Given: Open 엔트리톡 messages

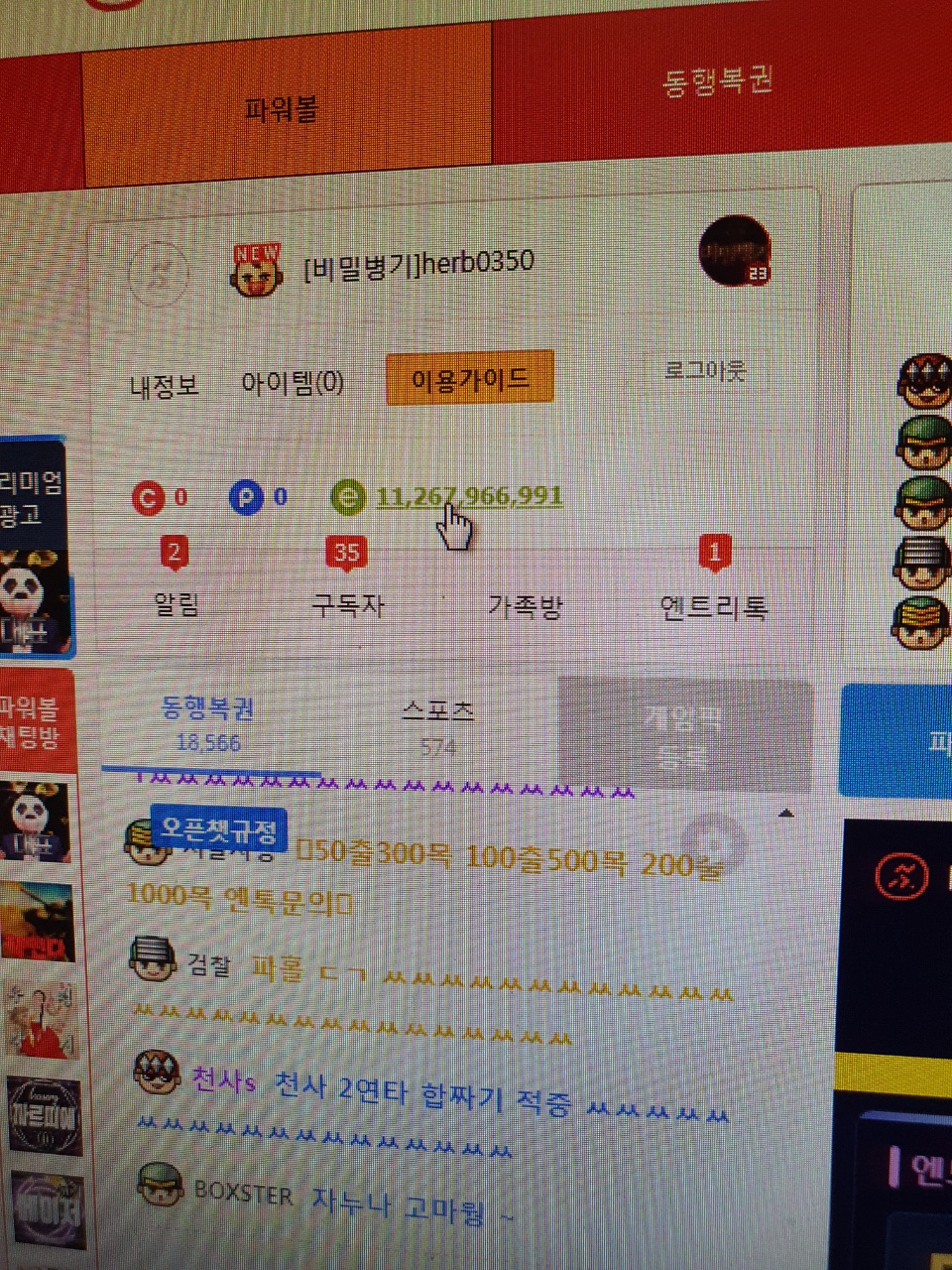Looking at the screenshot, I should coord(714,606).
